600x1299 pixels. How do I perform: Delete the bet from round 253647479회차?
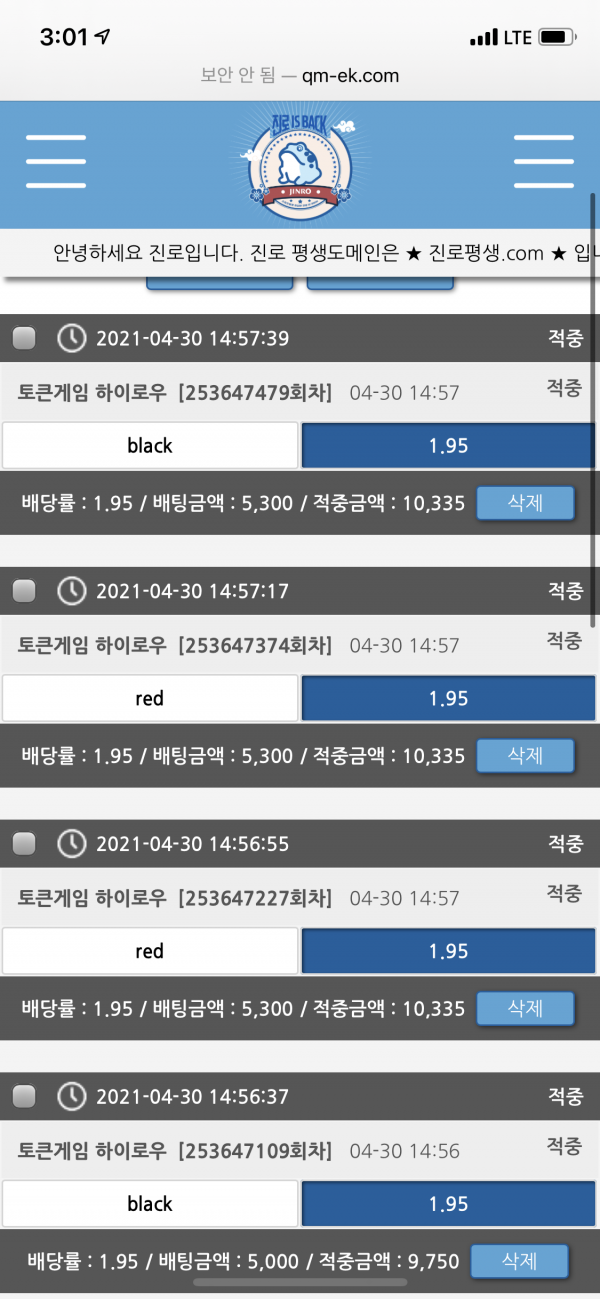[525, 503]
